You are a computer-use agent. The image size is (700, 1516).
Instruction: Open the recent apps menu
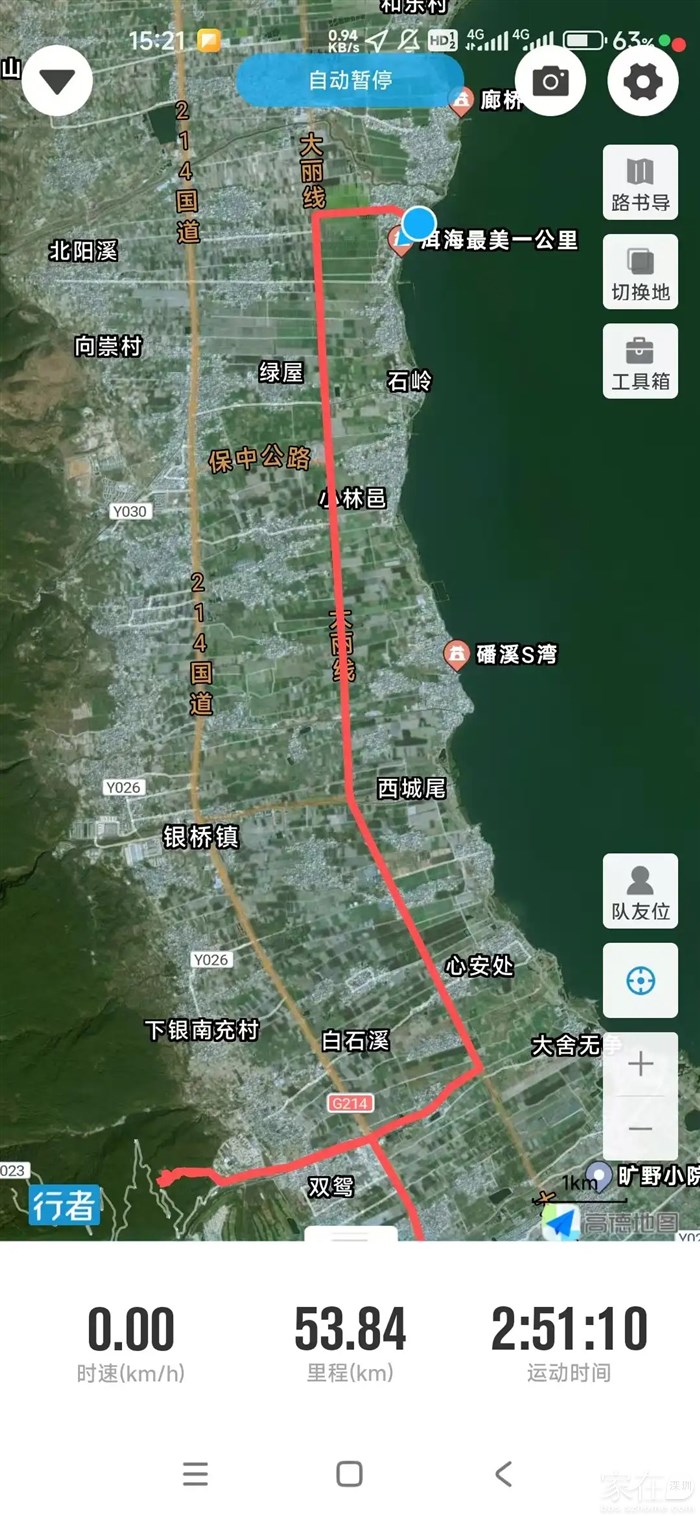point(195,1473)
